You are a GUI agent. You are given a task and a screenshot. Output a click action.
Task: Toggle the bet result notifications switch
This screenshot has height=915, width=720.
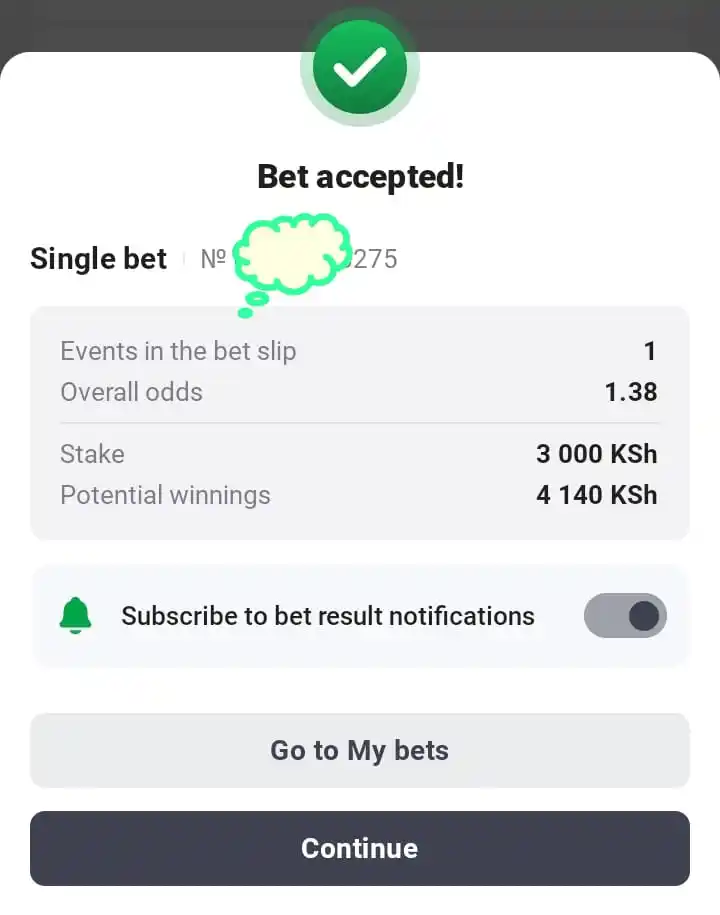click(x=625, y=616)
